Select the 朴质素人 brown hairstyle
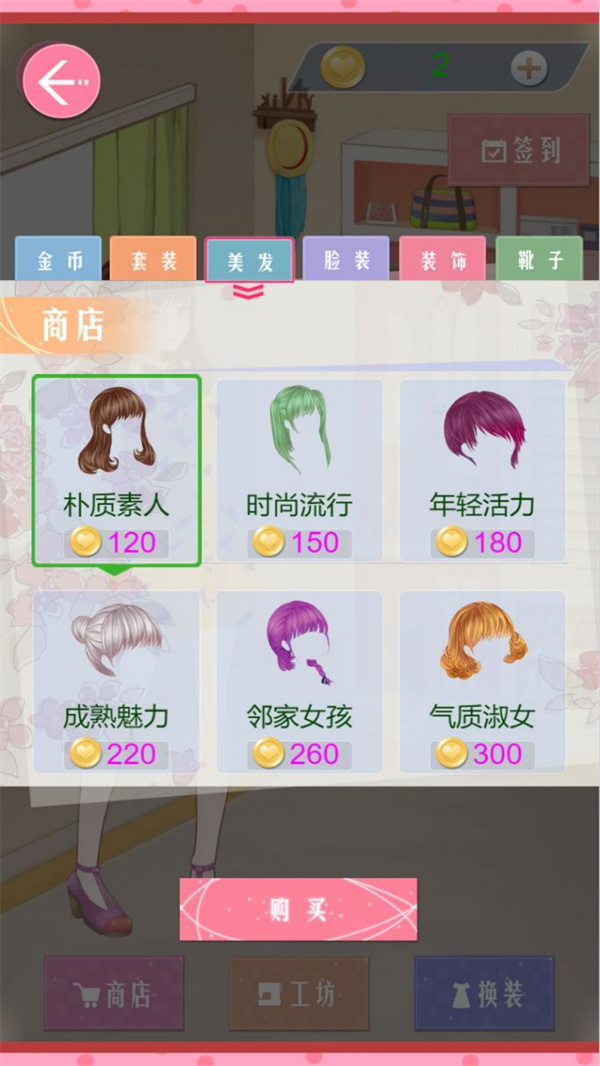Screen dimensions: 600x1066 (x=117, y=470)
